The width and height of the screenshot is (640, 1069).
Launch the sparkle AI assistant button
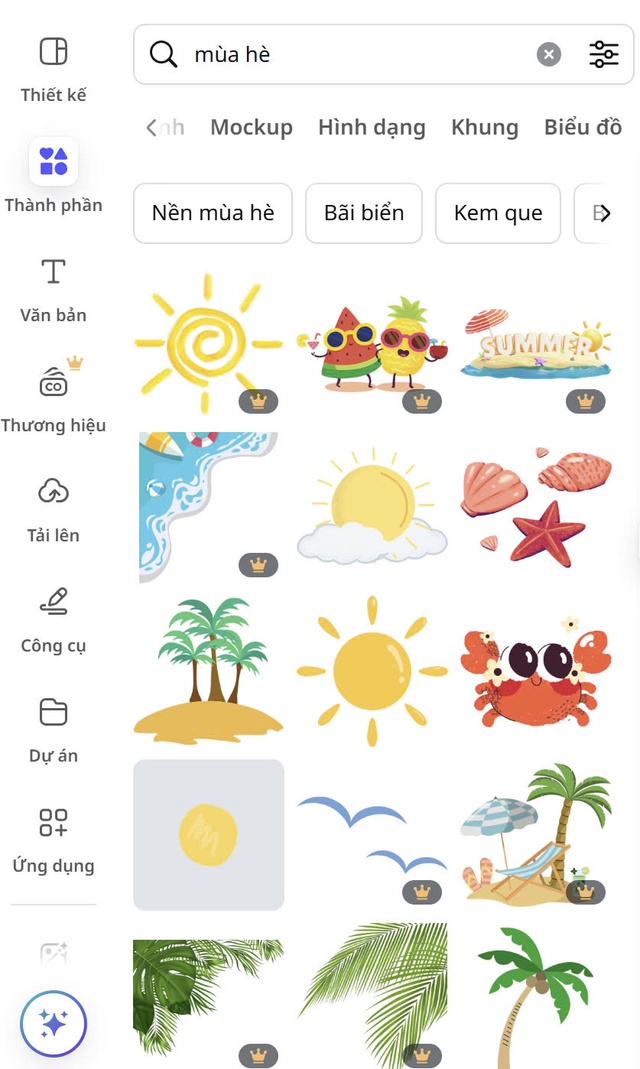point(54,1023)
